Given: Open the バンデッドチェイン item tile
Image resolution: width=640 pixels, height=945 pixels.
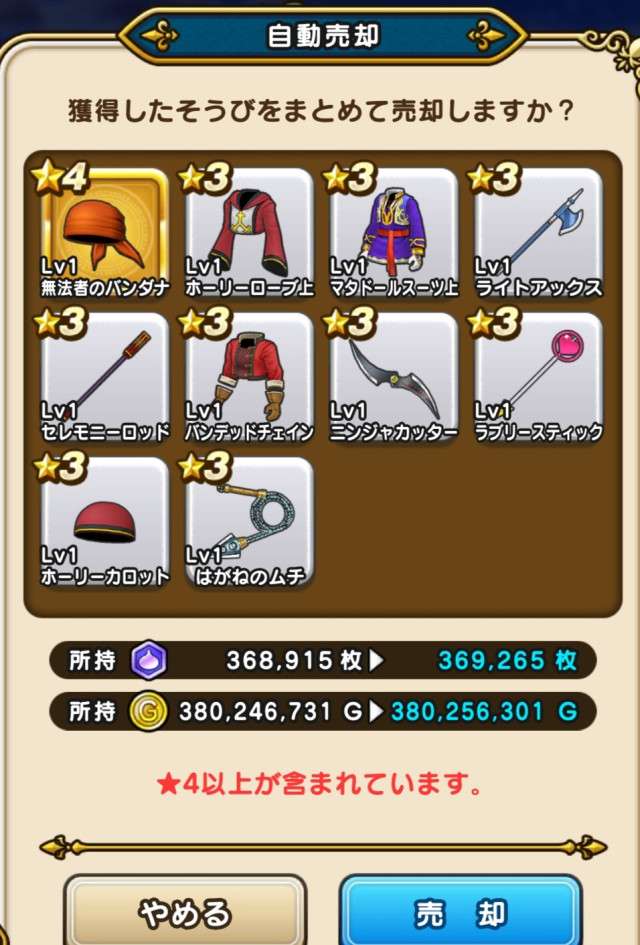Looking at the screenshot, I should [249, 377].
